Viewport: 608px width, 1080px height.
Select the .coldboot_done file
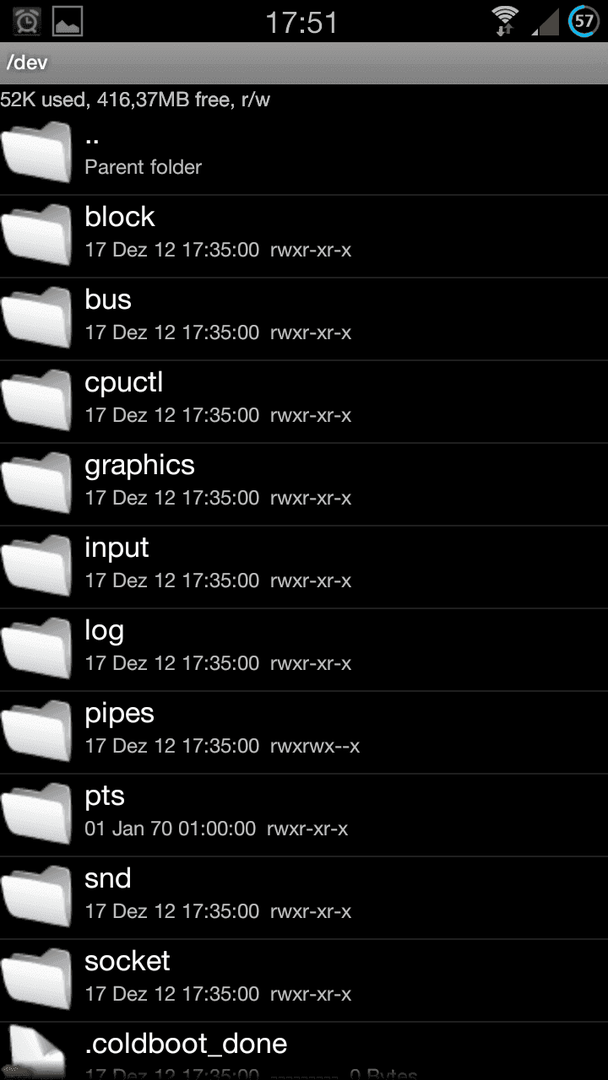point(304,1051)
